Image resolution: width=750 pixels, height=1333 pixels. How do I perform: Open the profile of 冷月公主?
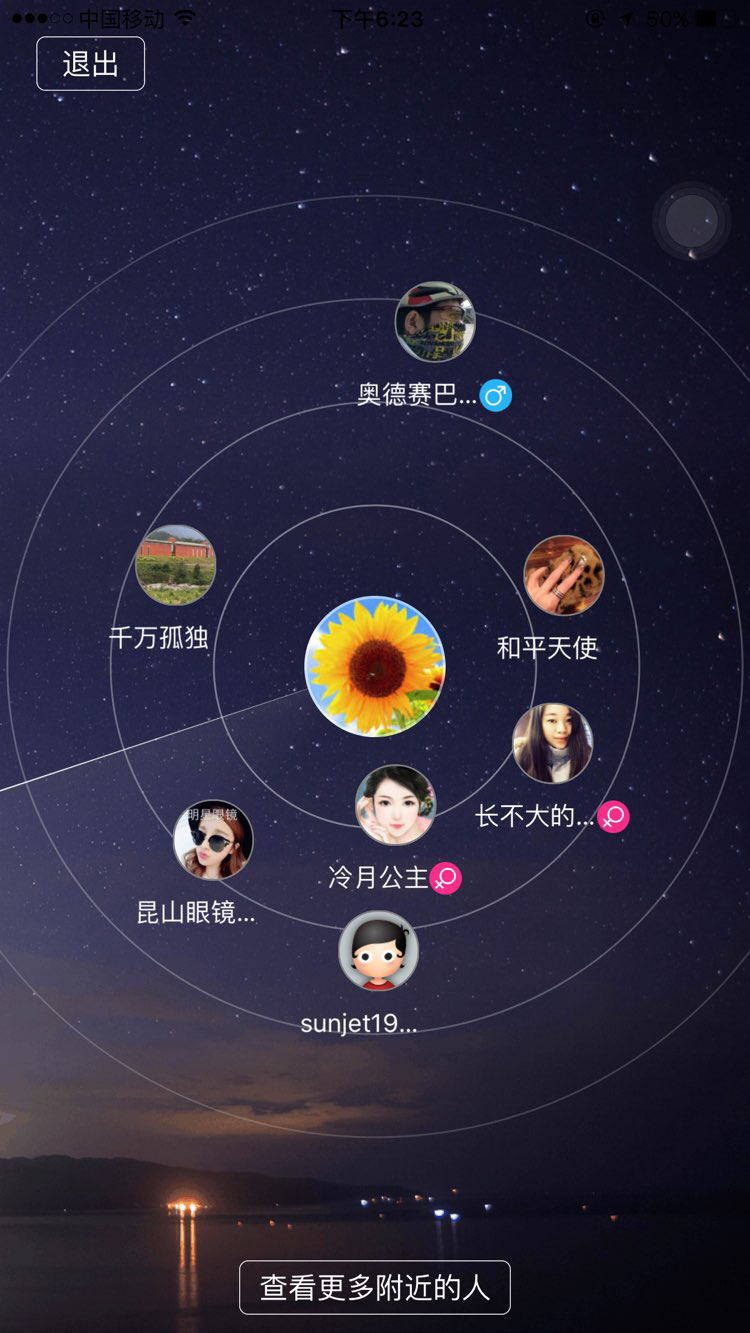(x=395, y=805)
